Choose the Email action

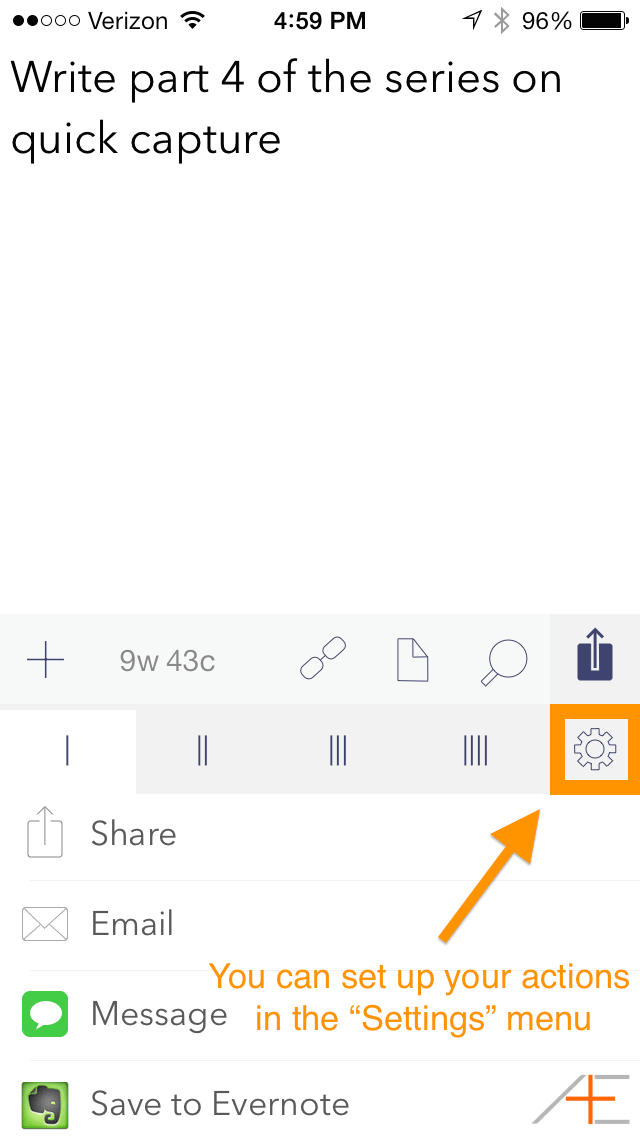coord(320,924)
